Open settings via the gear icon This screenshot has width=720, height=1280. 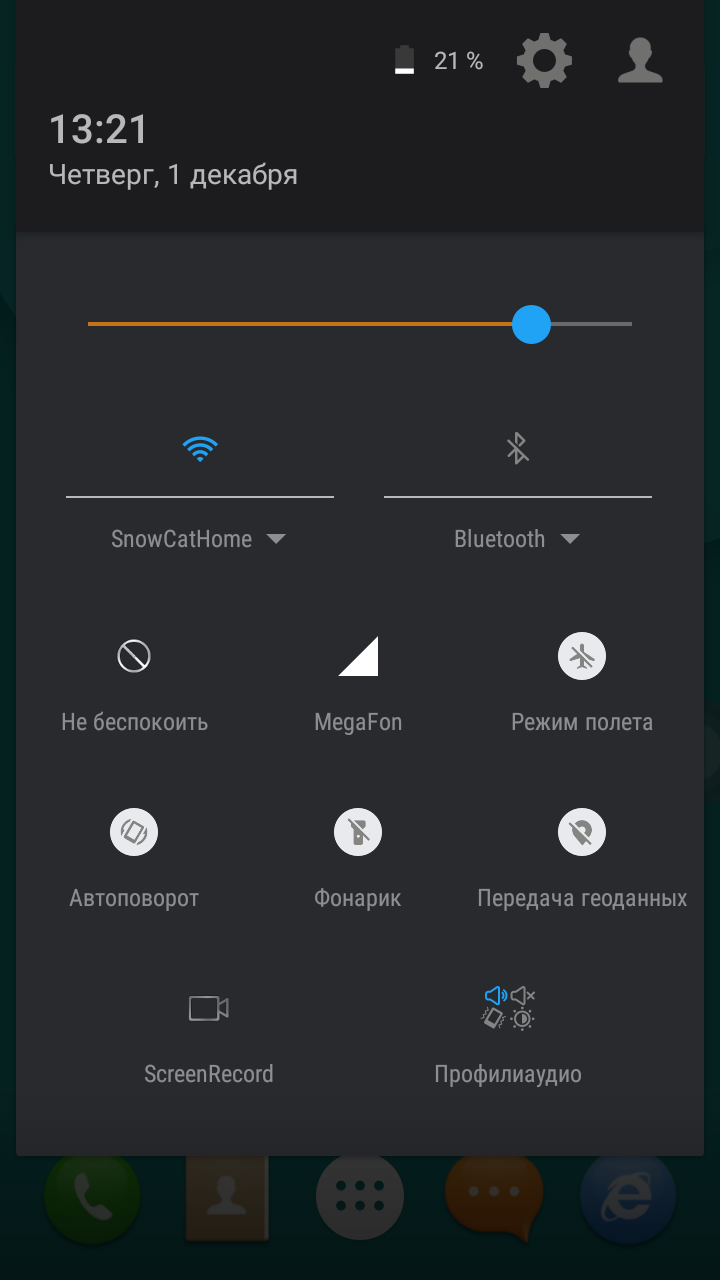pos(544,61)
